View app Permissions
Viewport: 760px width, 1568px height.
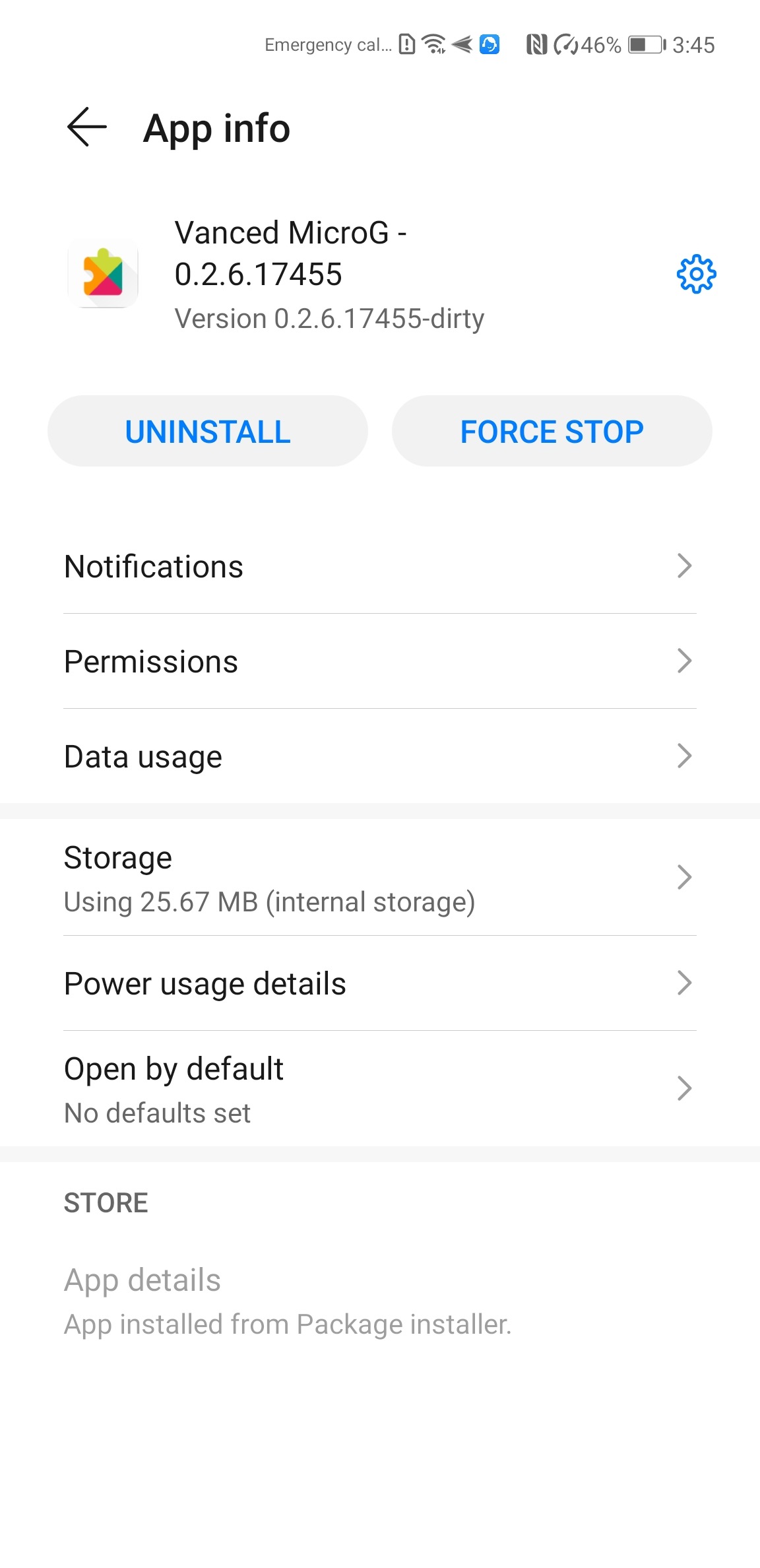point(379,661)
